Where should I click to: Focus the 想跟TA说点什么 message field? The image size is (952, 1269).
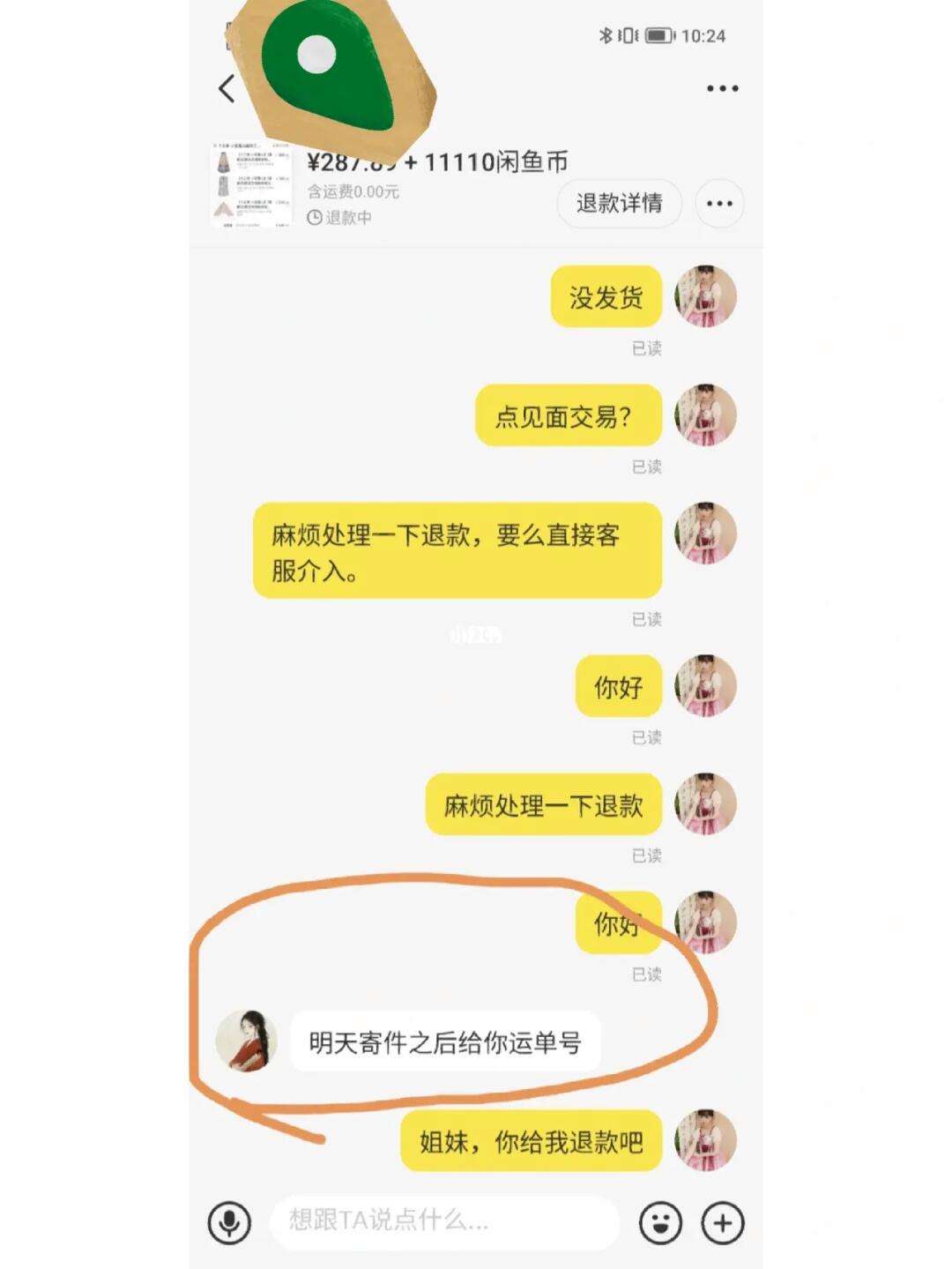point(443,1220)
